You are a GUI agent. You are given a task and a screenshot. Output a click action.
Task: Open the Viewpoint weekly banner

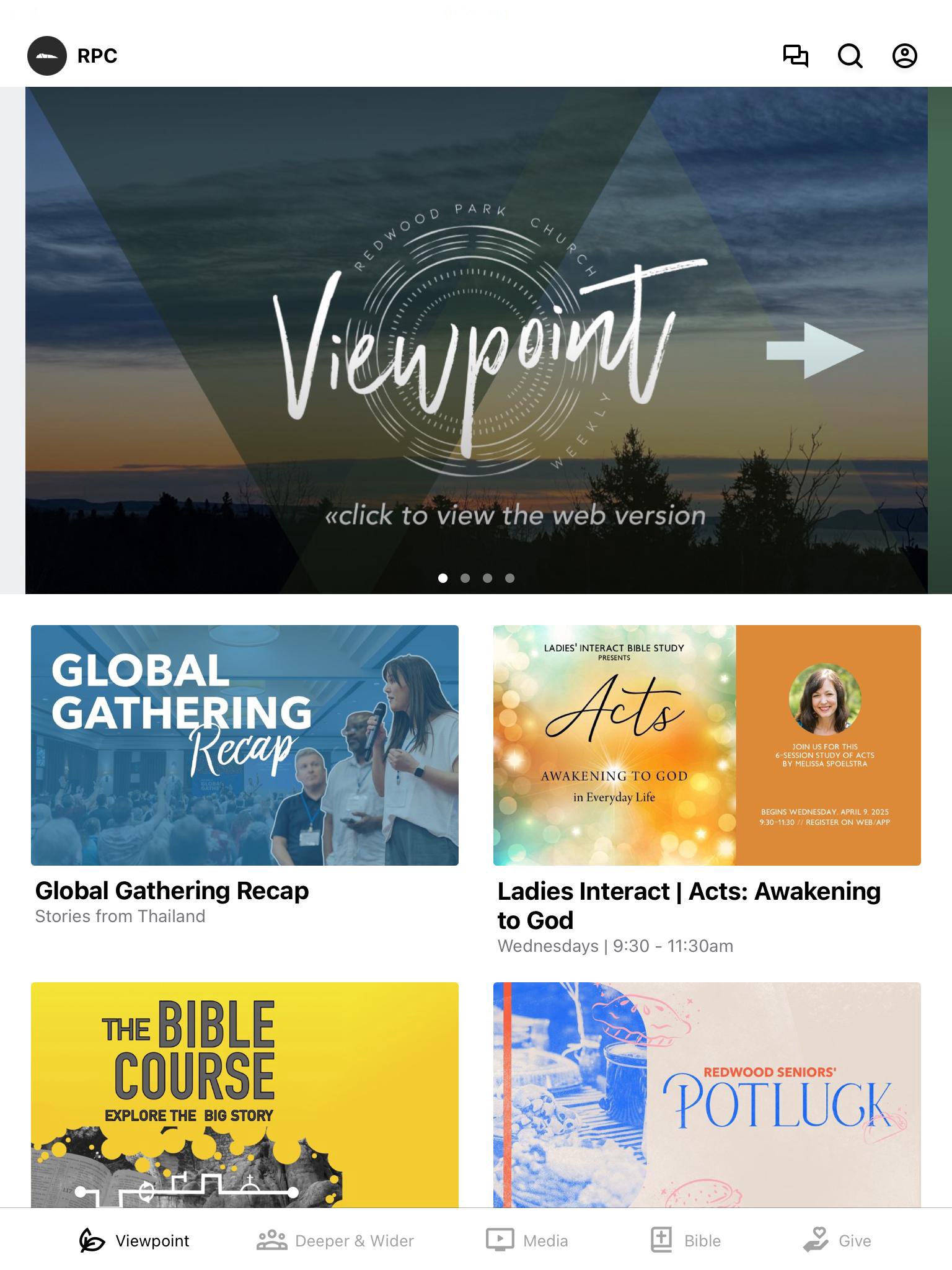(x=476, y=340)
